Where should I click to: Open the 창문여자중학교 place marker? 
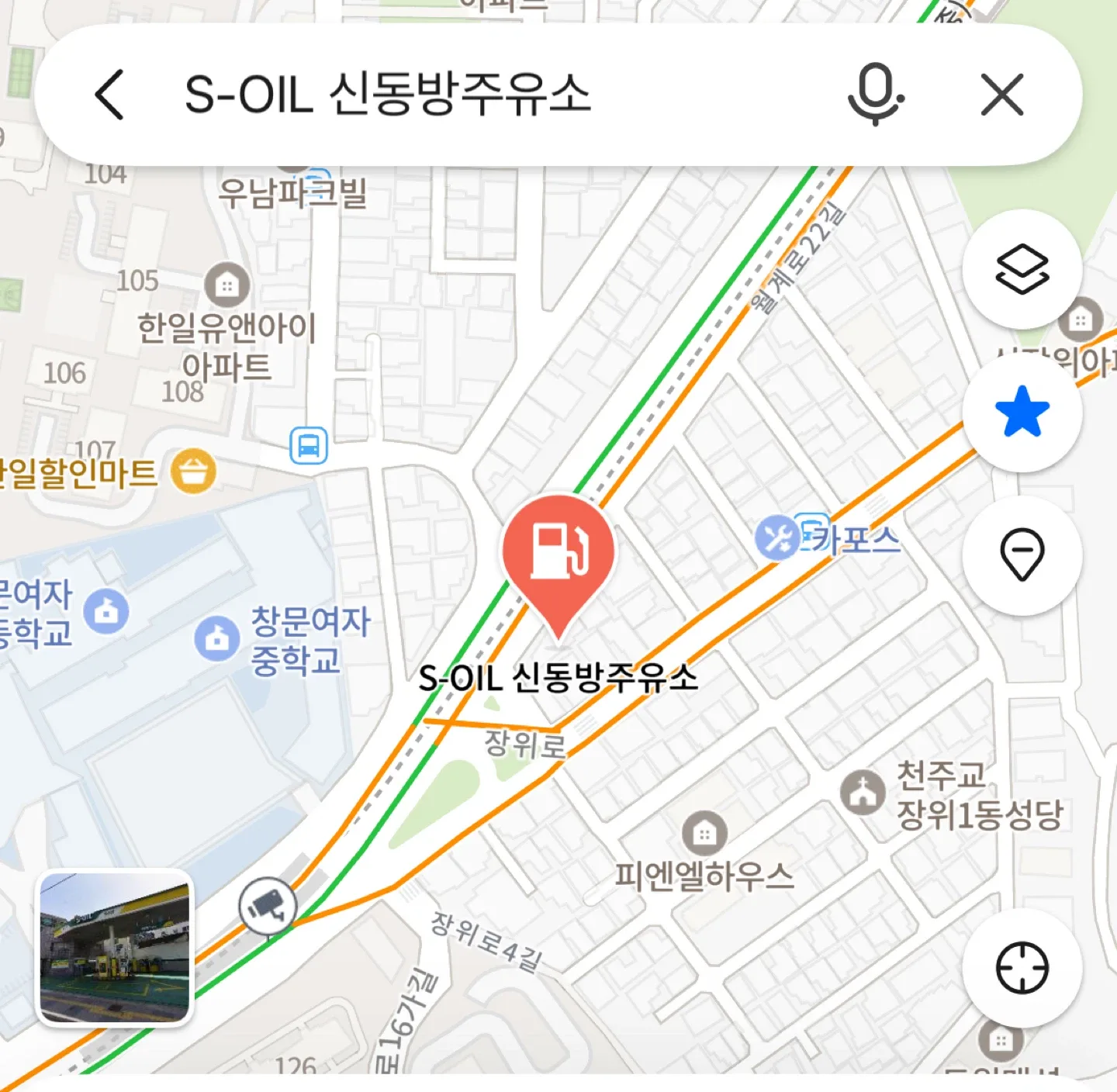coord(217,638)
